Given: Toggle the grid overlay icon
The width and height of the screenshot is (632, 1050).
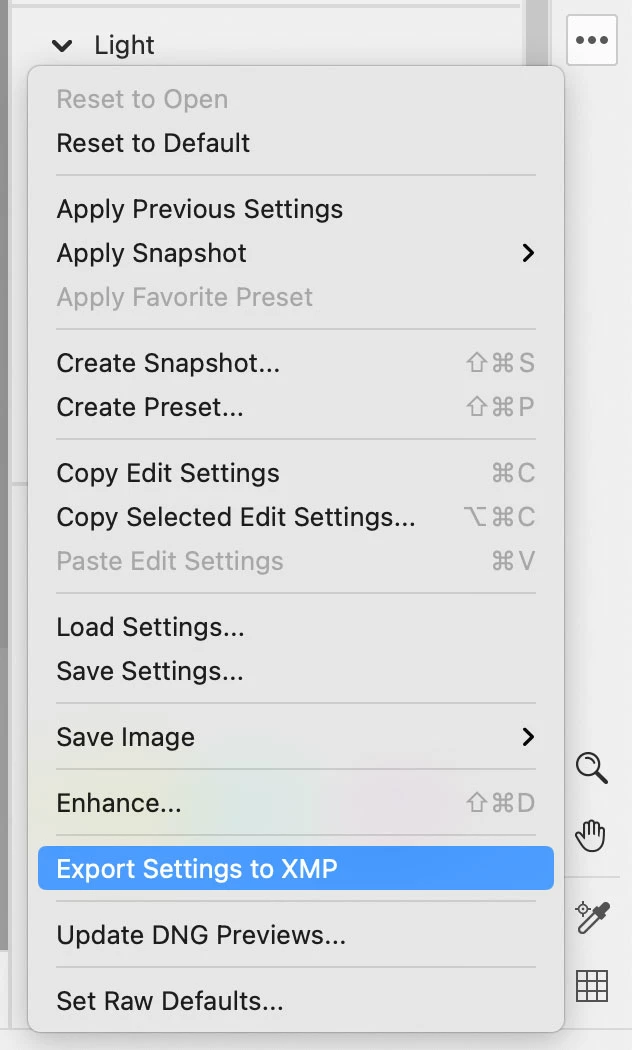Looking at the screenshot, I should point(592,985).
